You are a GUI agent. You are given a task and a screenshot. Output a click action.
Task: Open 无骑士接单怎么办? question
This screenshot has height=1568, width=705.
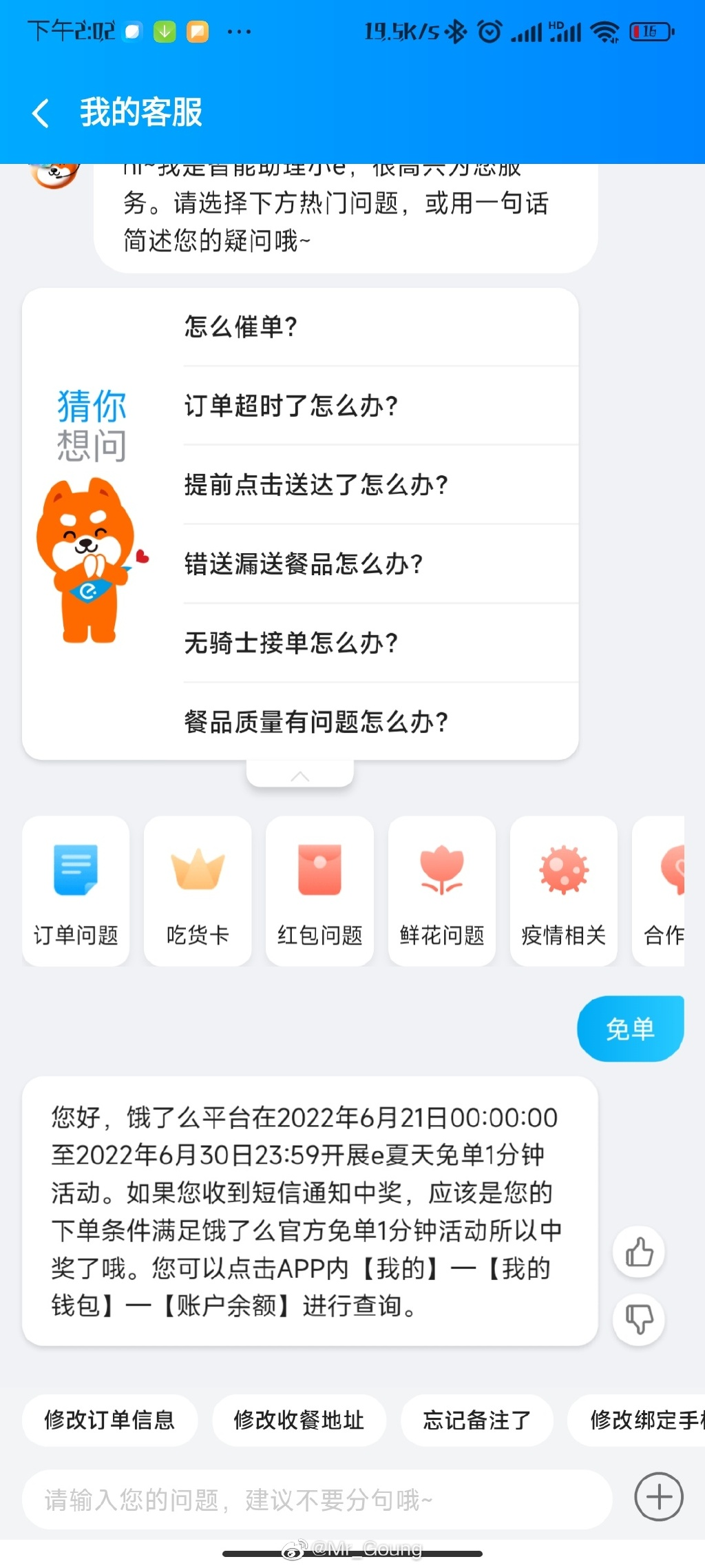(x=291, y=643)
